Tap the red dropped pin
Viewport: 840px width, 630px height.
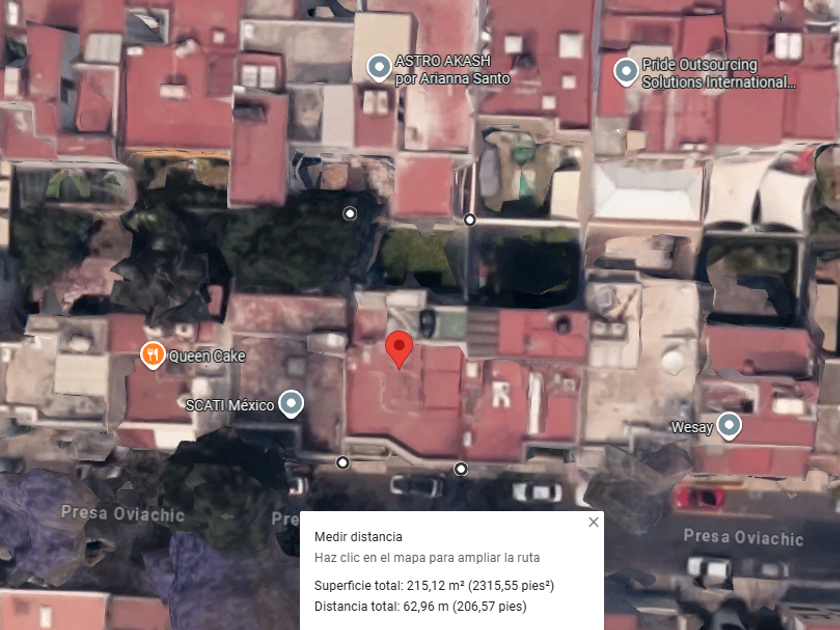coord(399,349)
